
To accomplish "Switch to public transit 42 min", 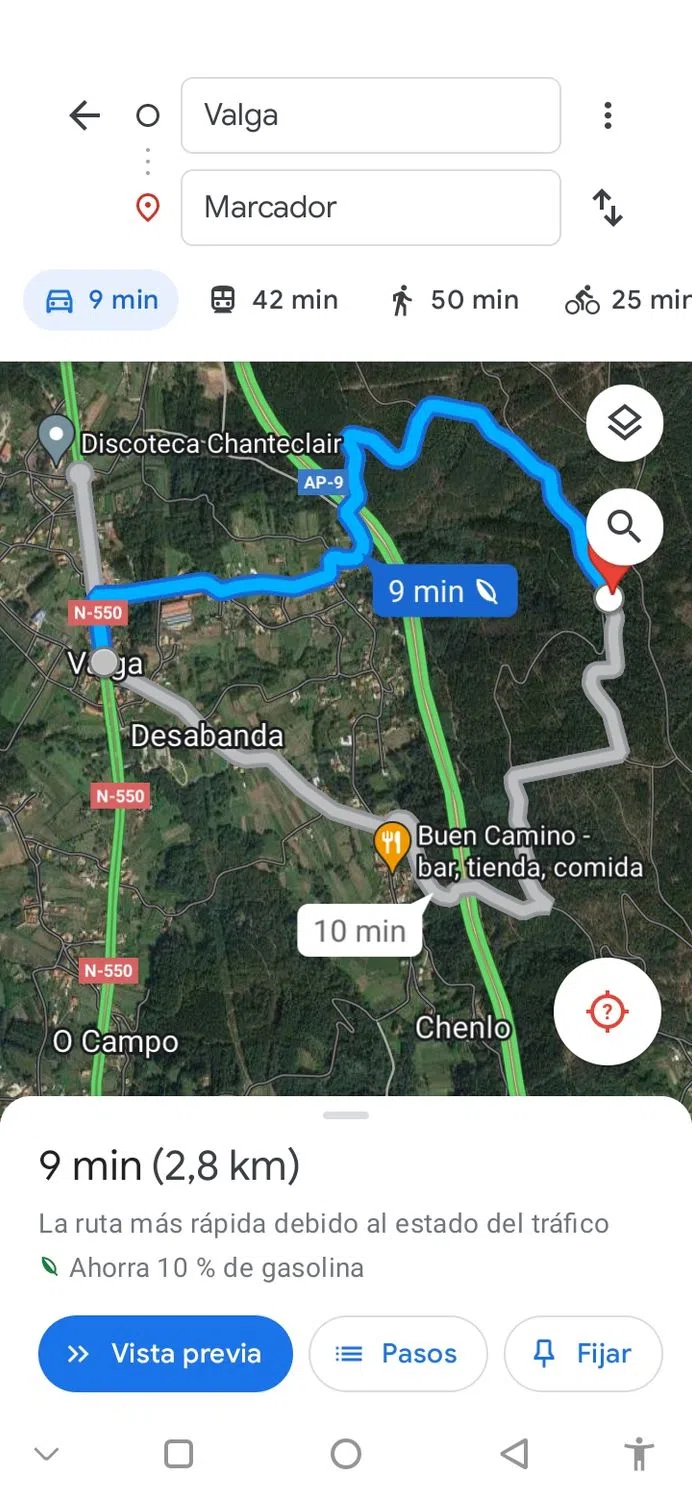I will 274,300.
